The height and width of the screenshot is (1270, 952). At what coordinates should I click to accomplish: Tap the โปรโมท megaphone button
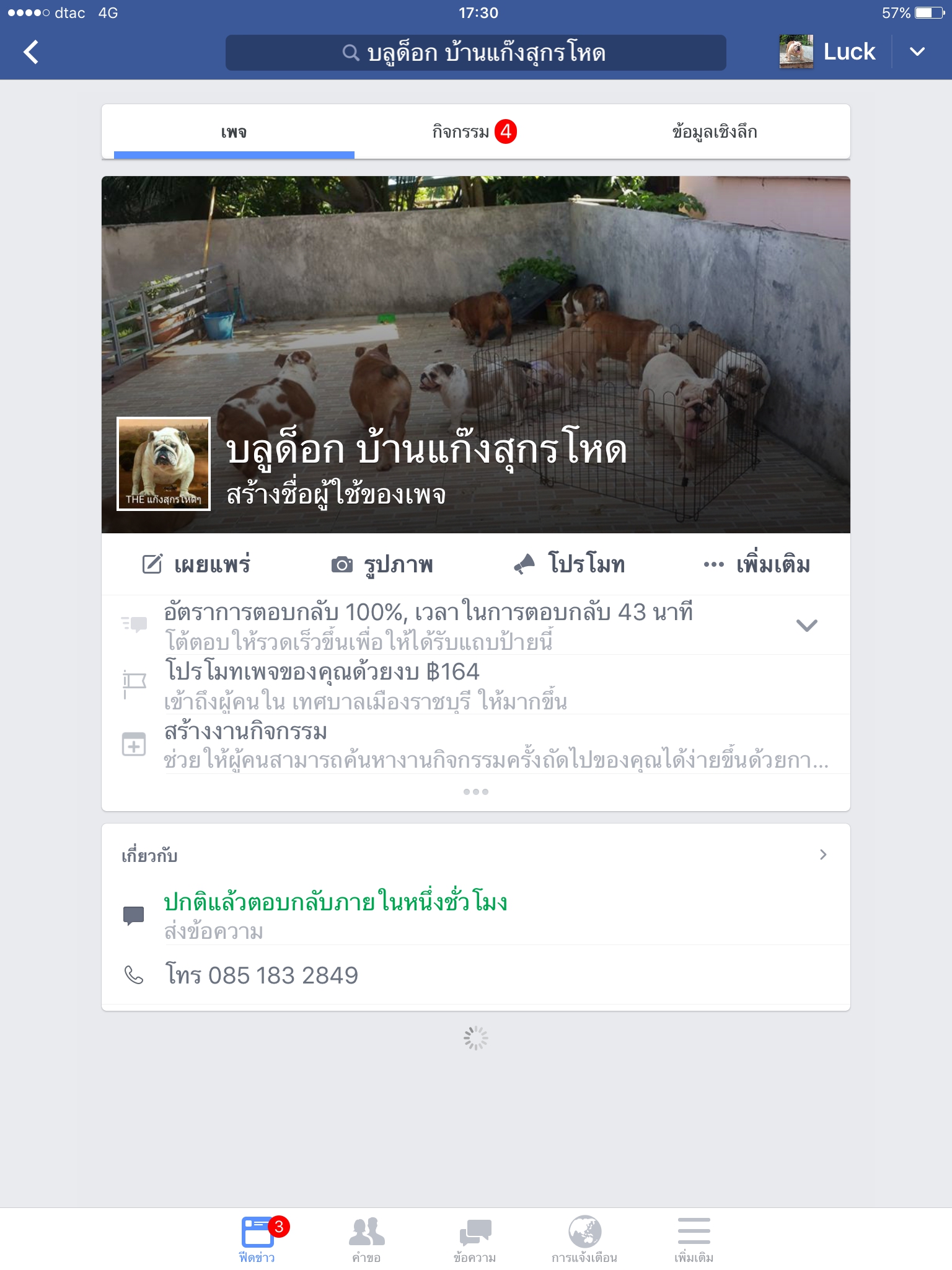point(570,565)
